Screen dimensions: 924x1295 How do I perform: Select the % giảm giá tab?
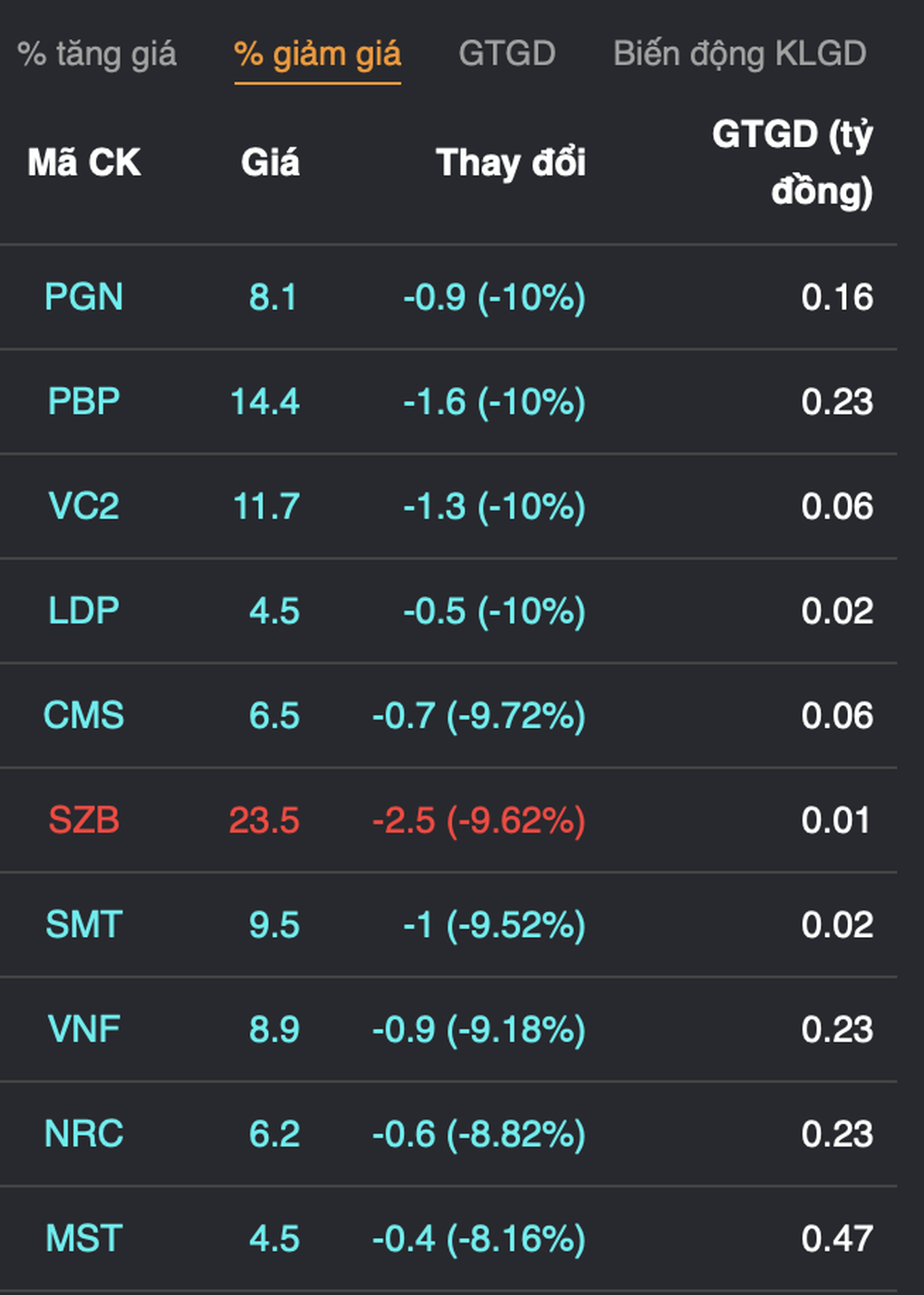point(317,54)
